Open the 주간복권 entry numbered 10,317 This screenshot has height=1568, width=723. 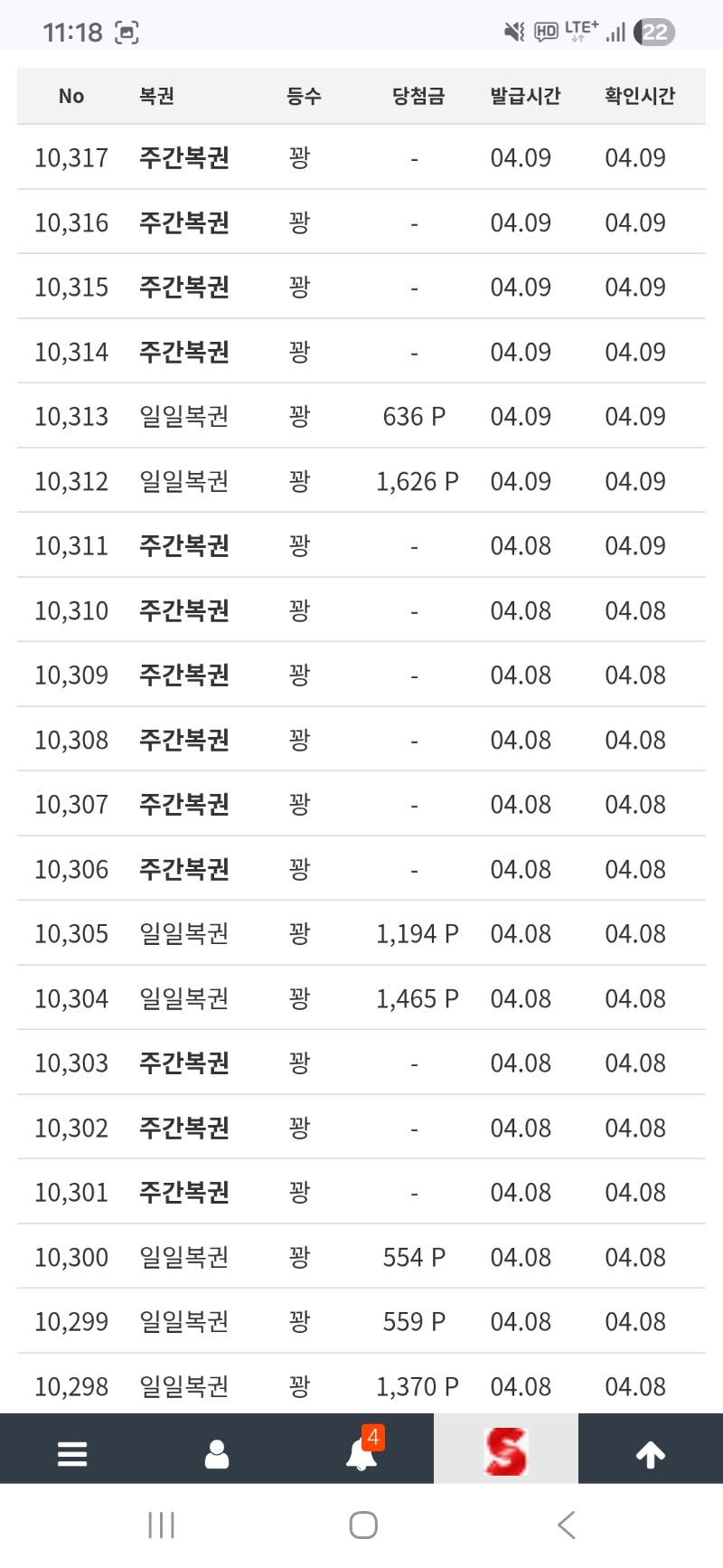coord(361,157)
